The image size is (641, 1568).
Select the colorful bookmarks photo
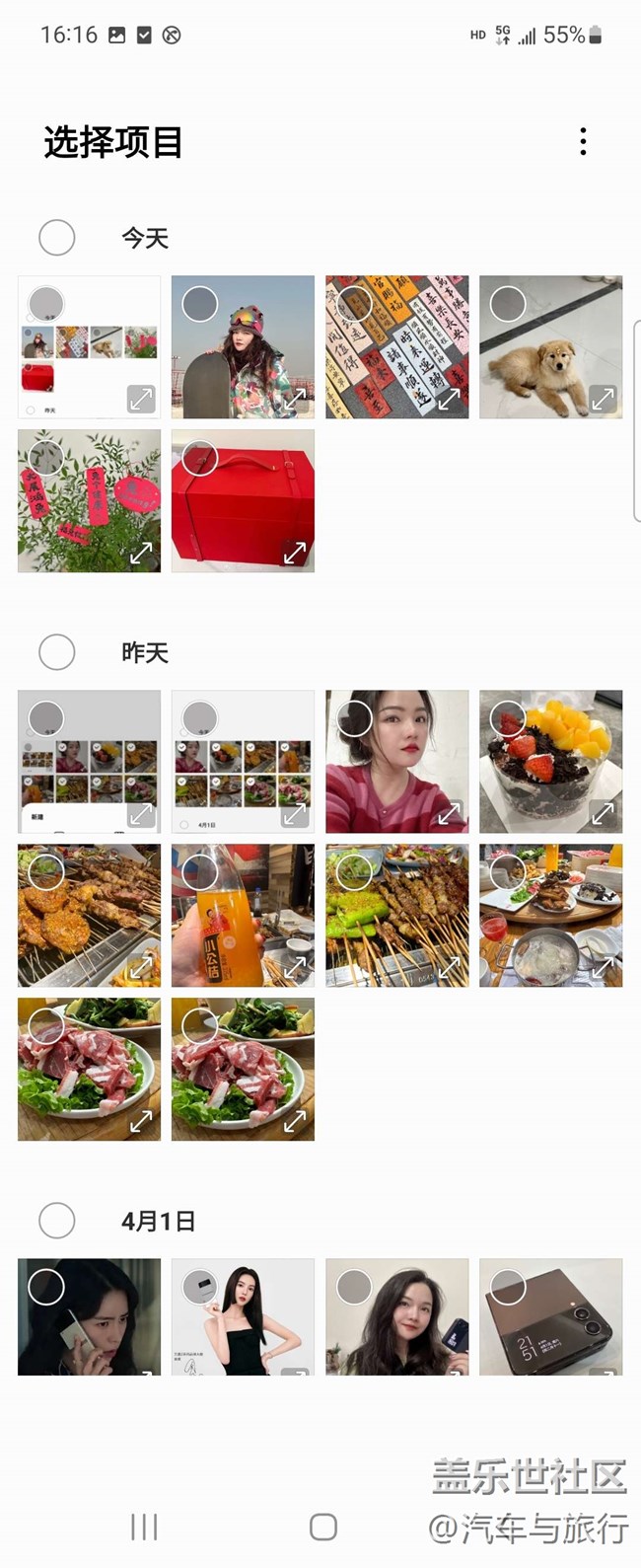354,304
